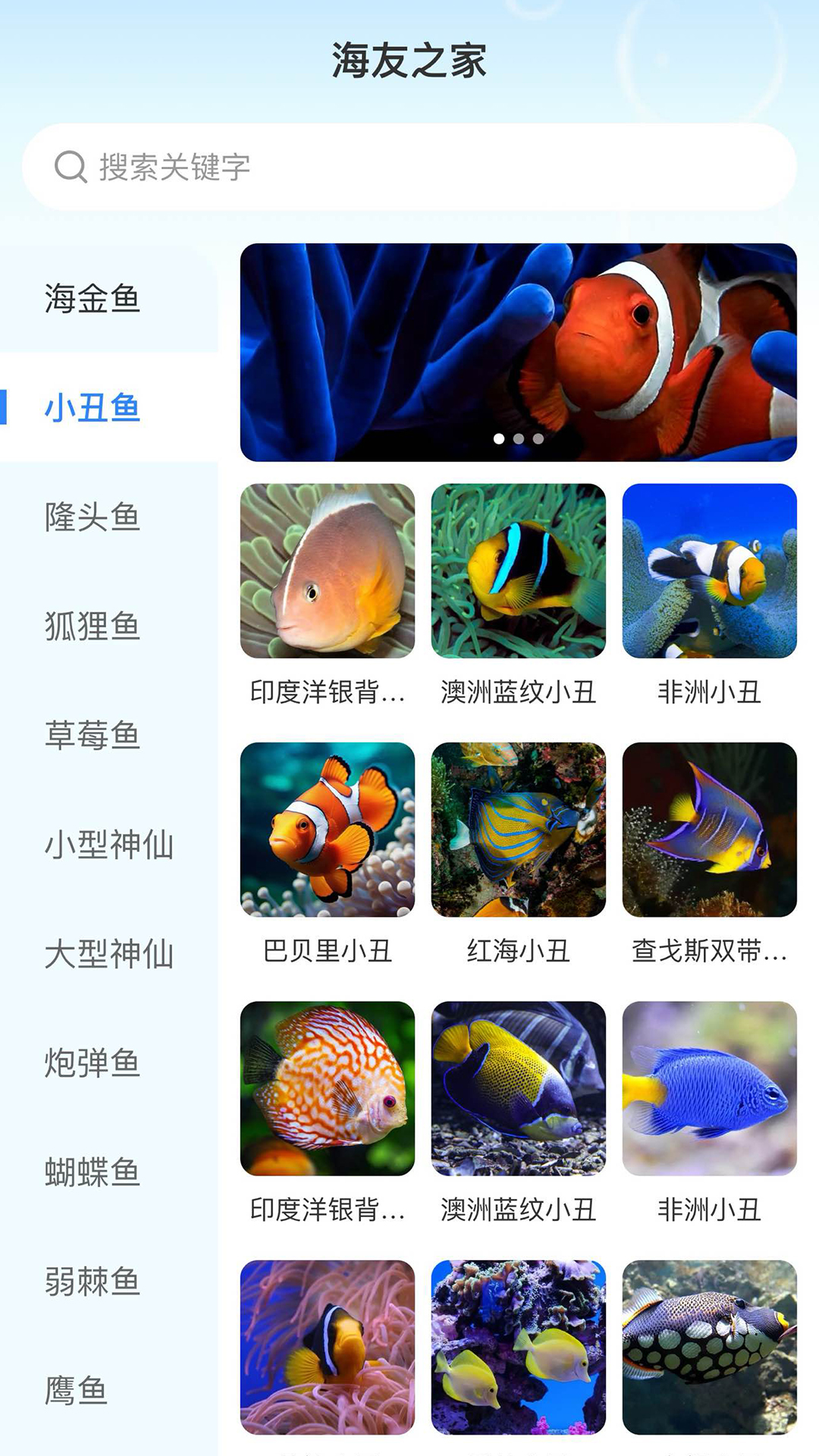The height and width of the screenshot is (1456, 819).
Task: Select the 狐狸鱼 category
Action: tap(93, 626)
